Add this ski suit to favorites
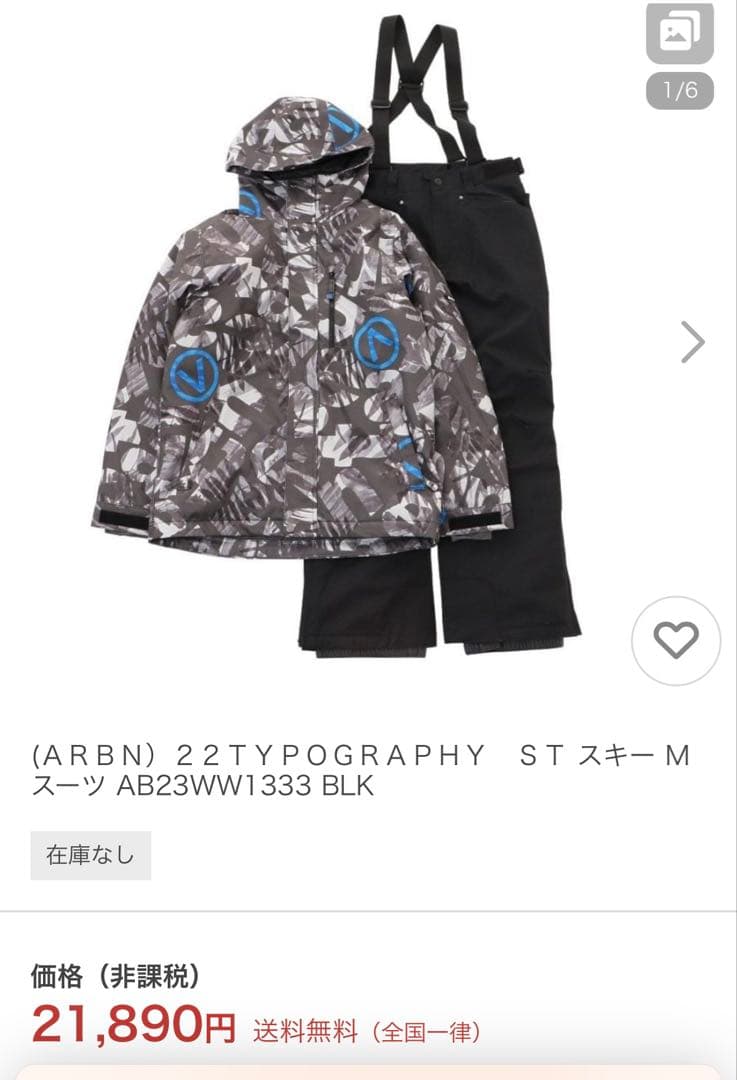Viewport: 737px width, 1080px height. (676, 641)
